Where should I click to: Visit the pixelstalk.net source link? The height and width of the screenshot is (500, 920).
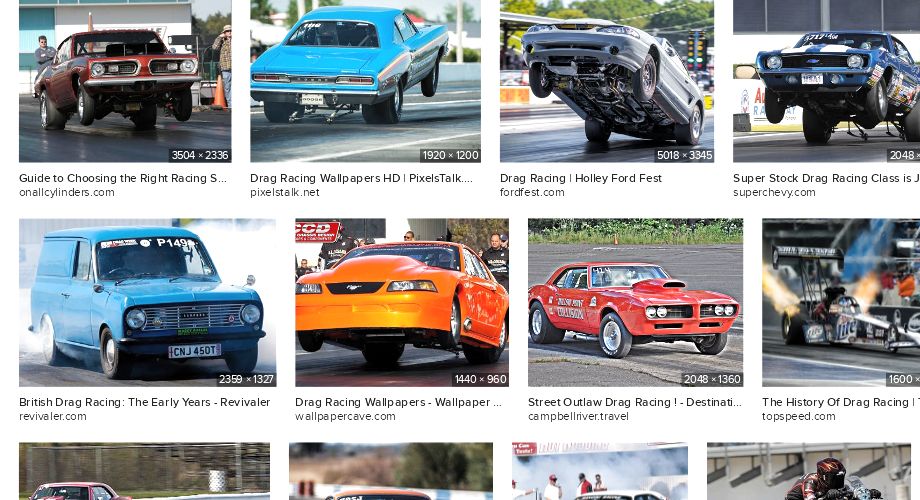[x=285, y=193]
